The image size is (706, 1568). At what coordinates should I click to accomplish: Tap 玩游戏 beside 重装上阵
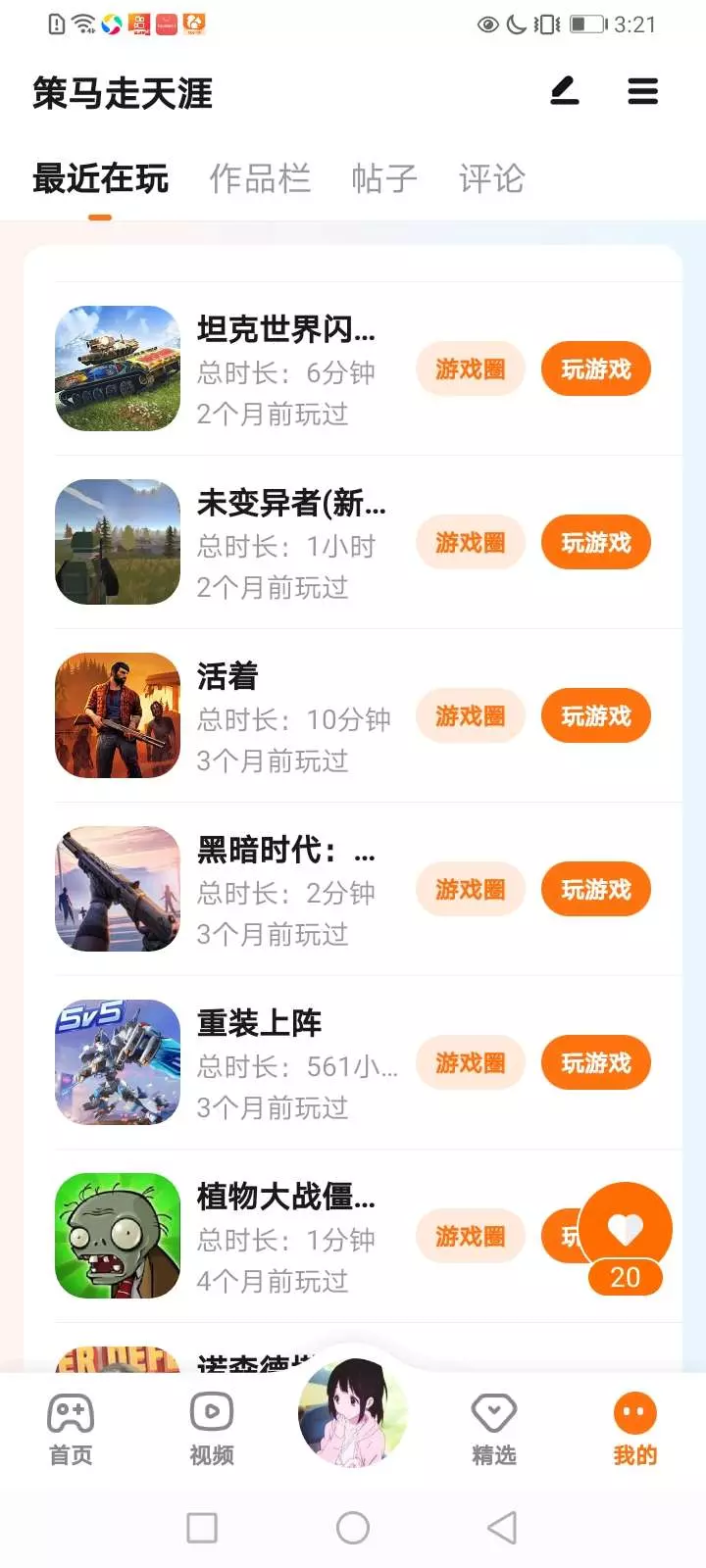(595, 1063)
